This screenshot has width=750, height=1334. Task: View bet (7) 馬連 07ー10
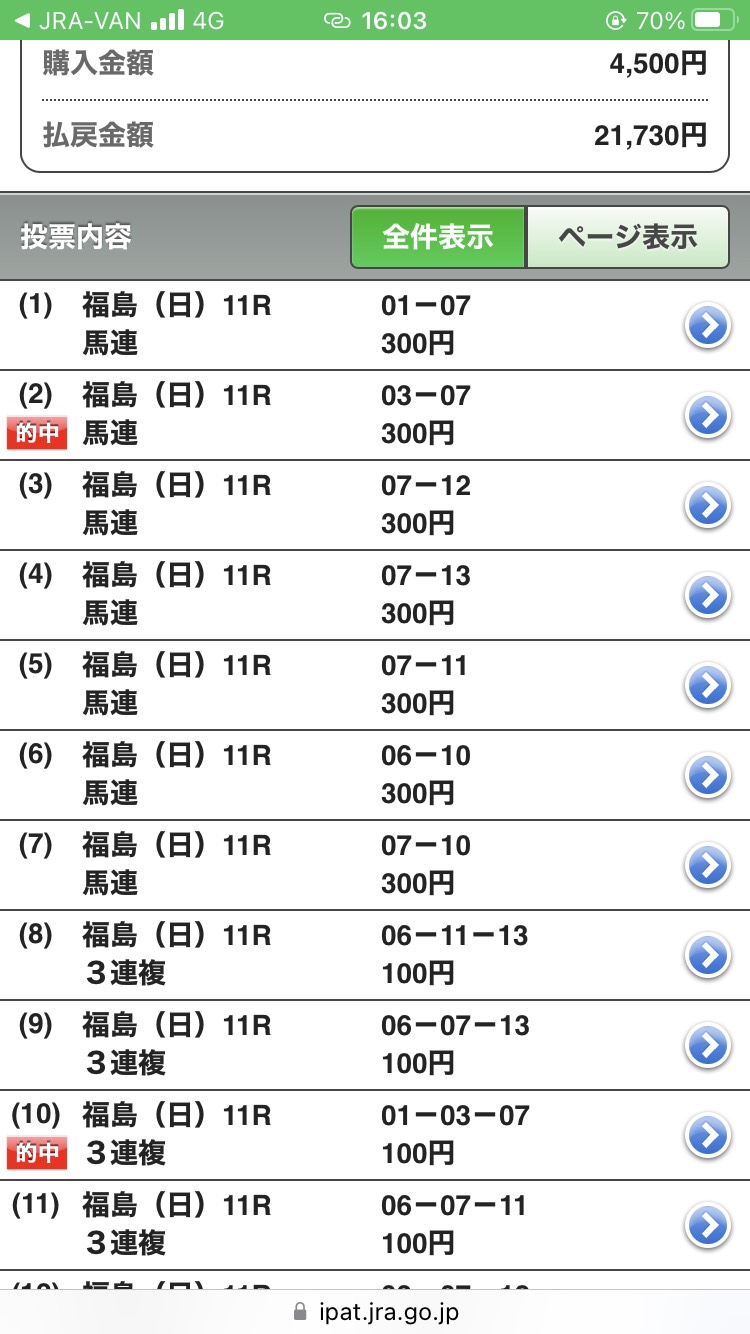click(708, 865)
